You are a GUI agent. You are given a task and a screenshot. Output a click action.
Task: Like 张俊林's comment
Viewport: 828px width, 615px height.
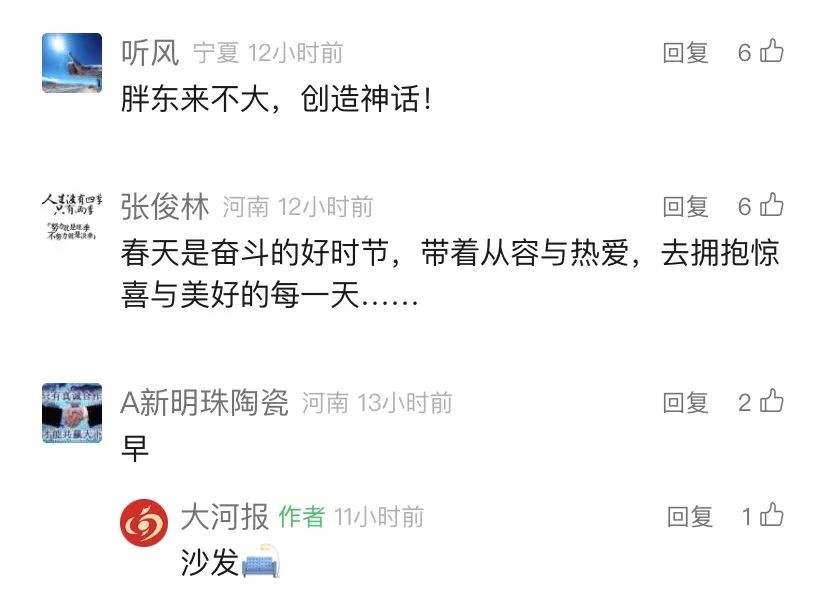(771, 206)
